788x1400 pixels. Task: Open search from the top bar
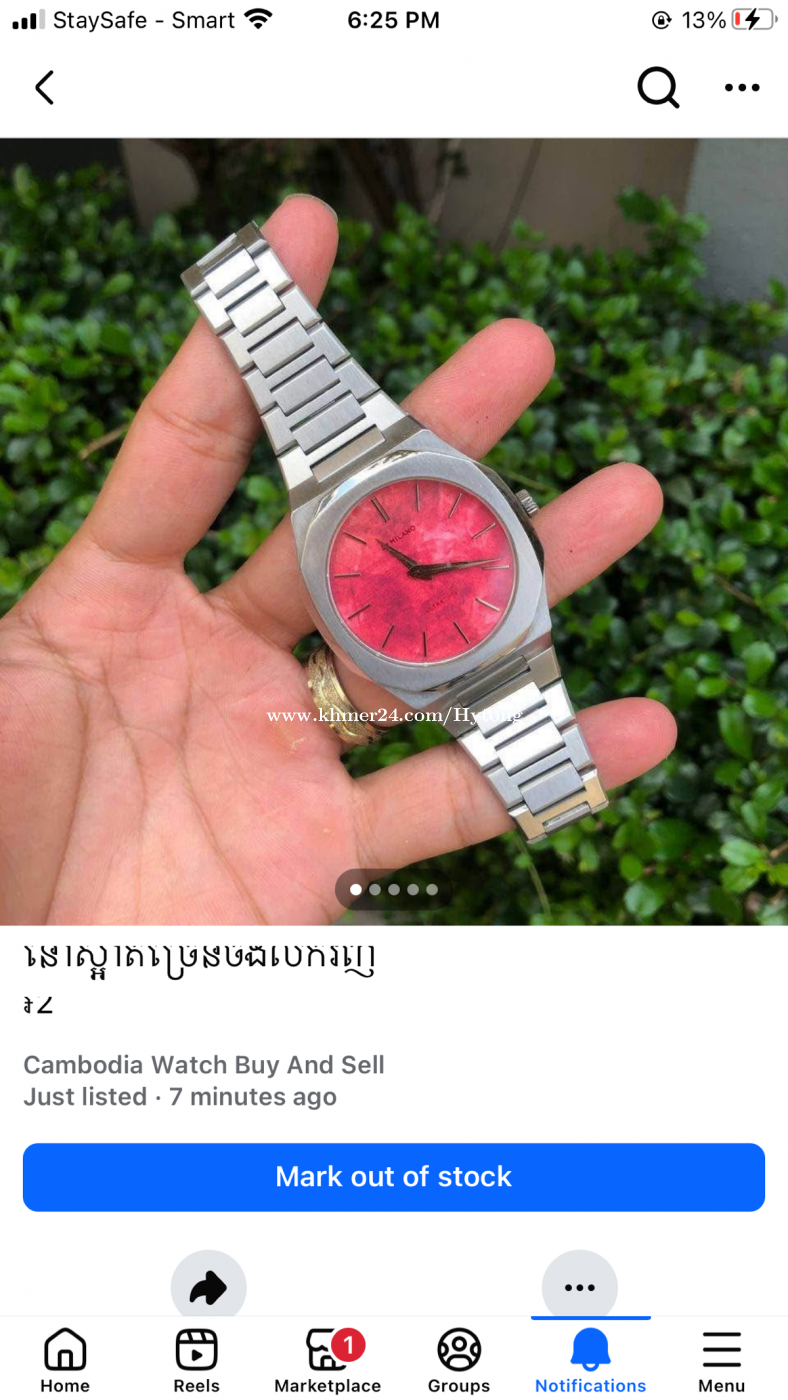[658, 88]
